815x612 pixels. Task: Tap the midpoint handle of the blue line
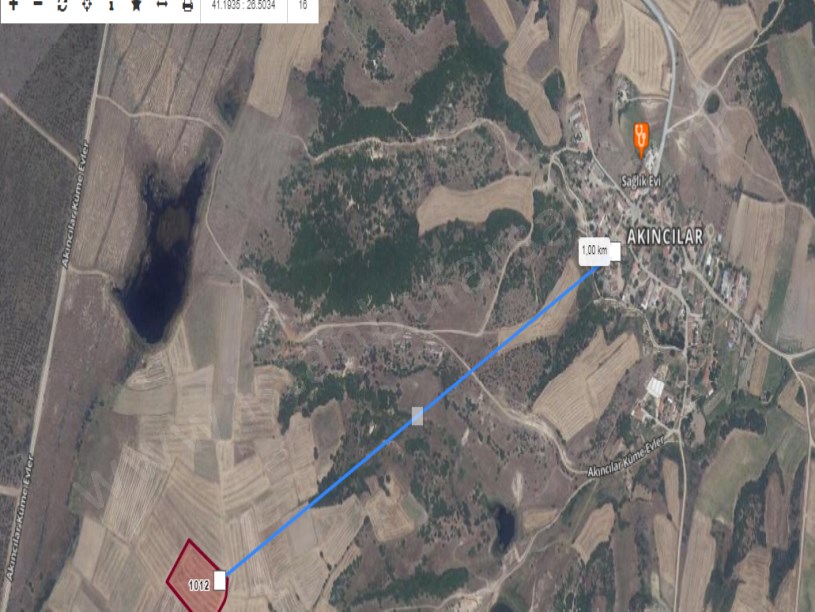tap(417, 416)
